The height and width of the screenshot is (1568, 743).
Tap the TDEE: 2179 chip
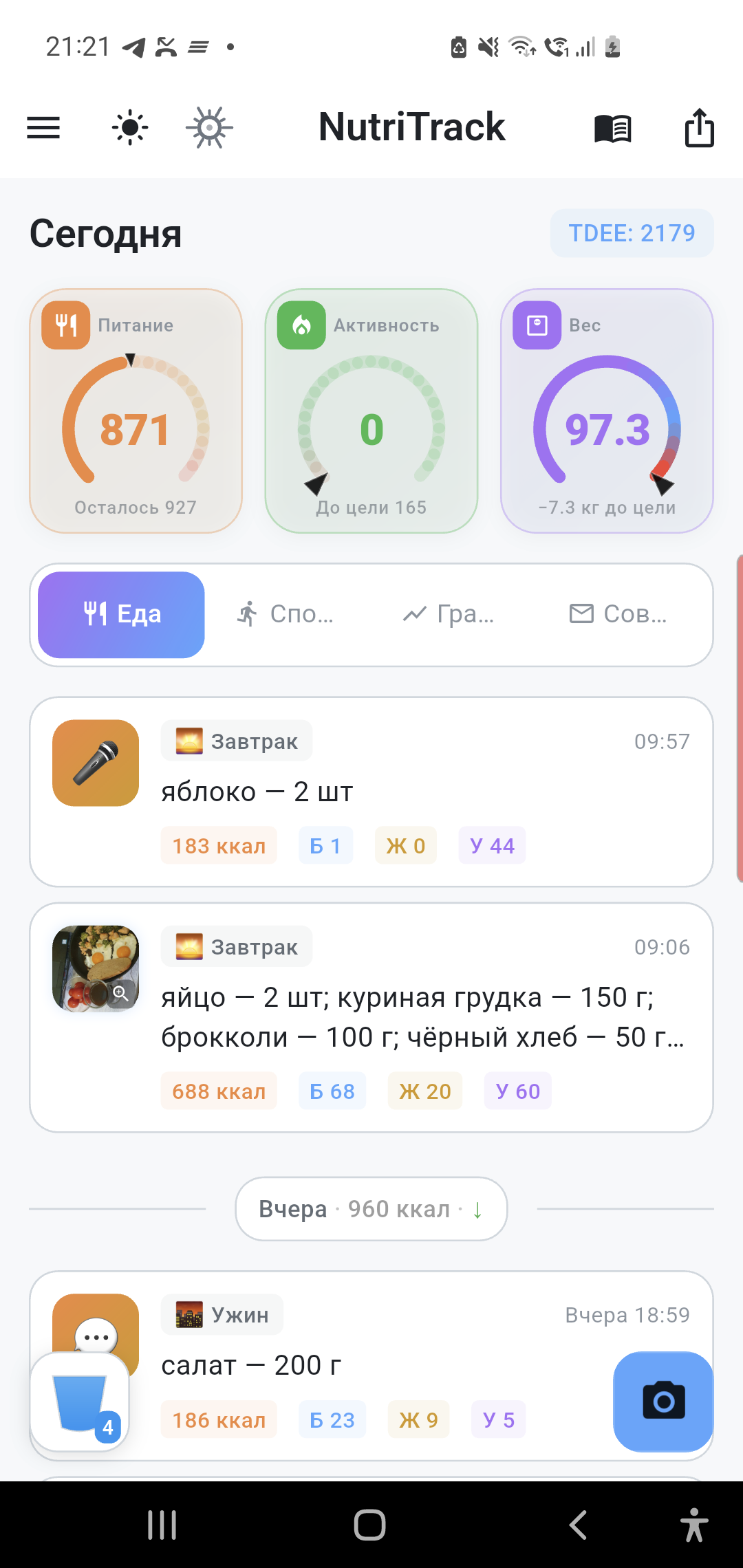632,233
